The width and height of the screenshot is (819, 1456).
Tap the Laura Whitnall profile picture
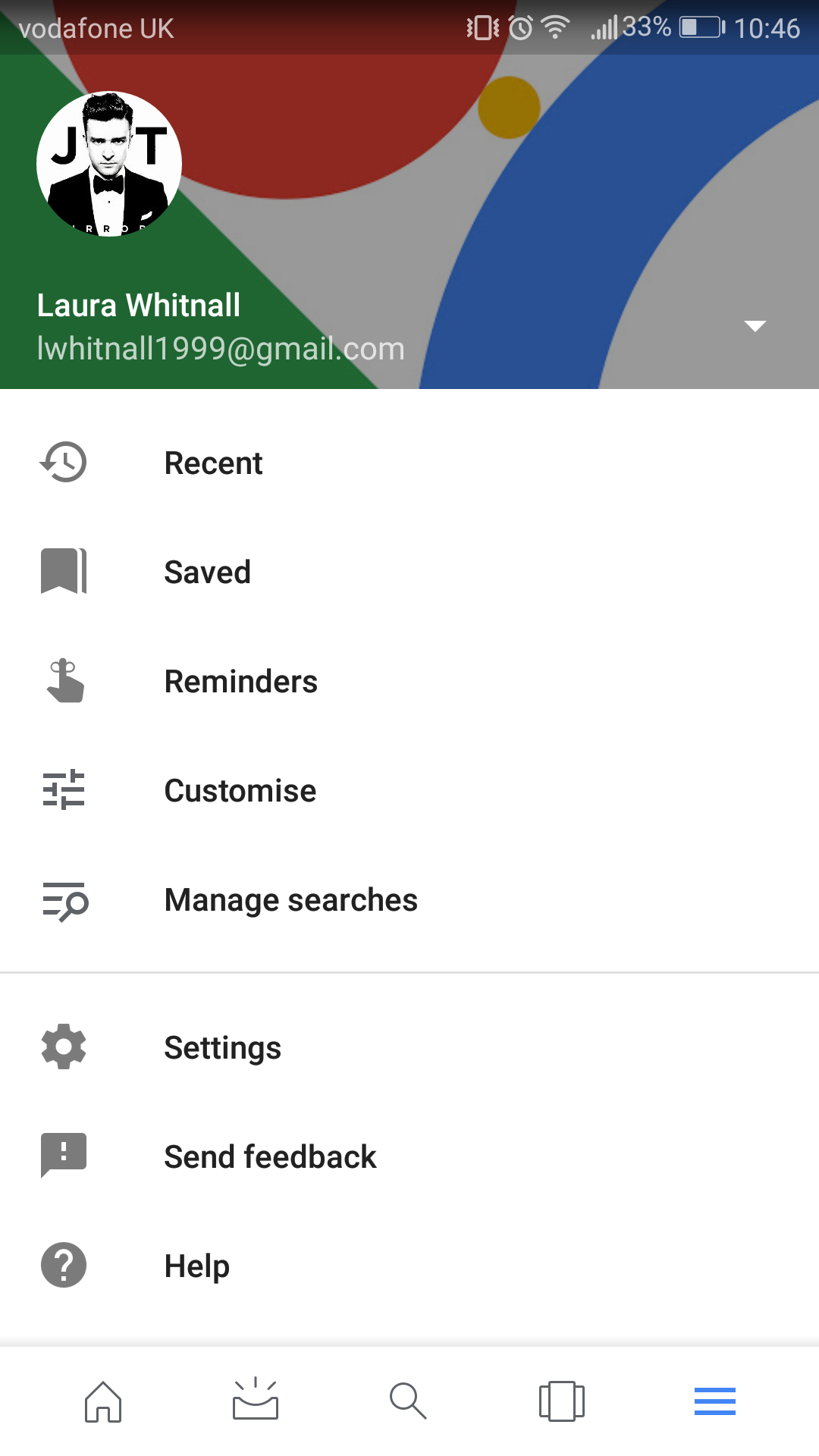(x=109, y=164)
